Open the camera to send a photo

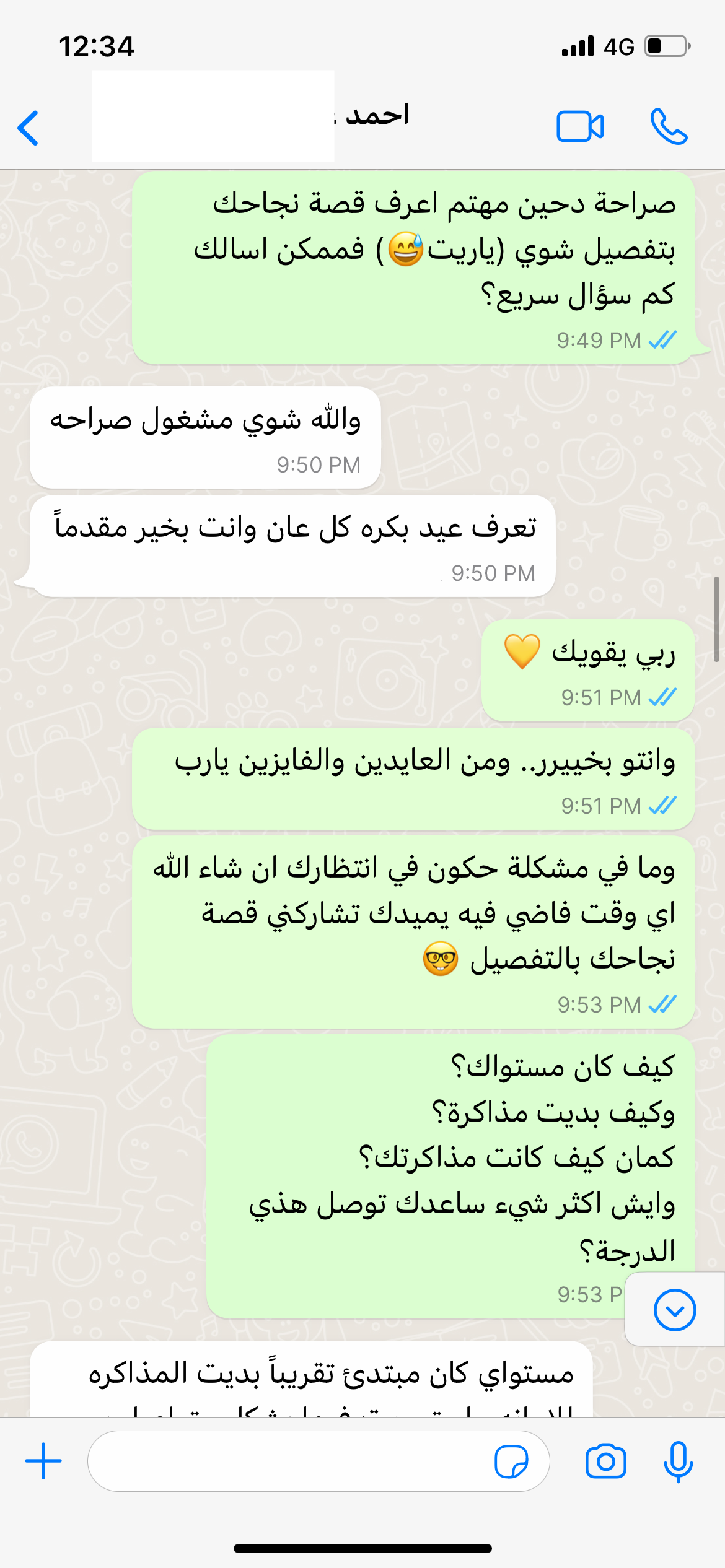(605, 1461)
